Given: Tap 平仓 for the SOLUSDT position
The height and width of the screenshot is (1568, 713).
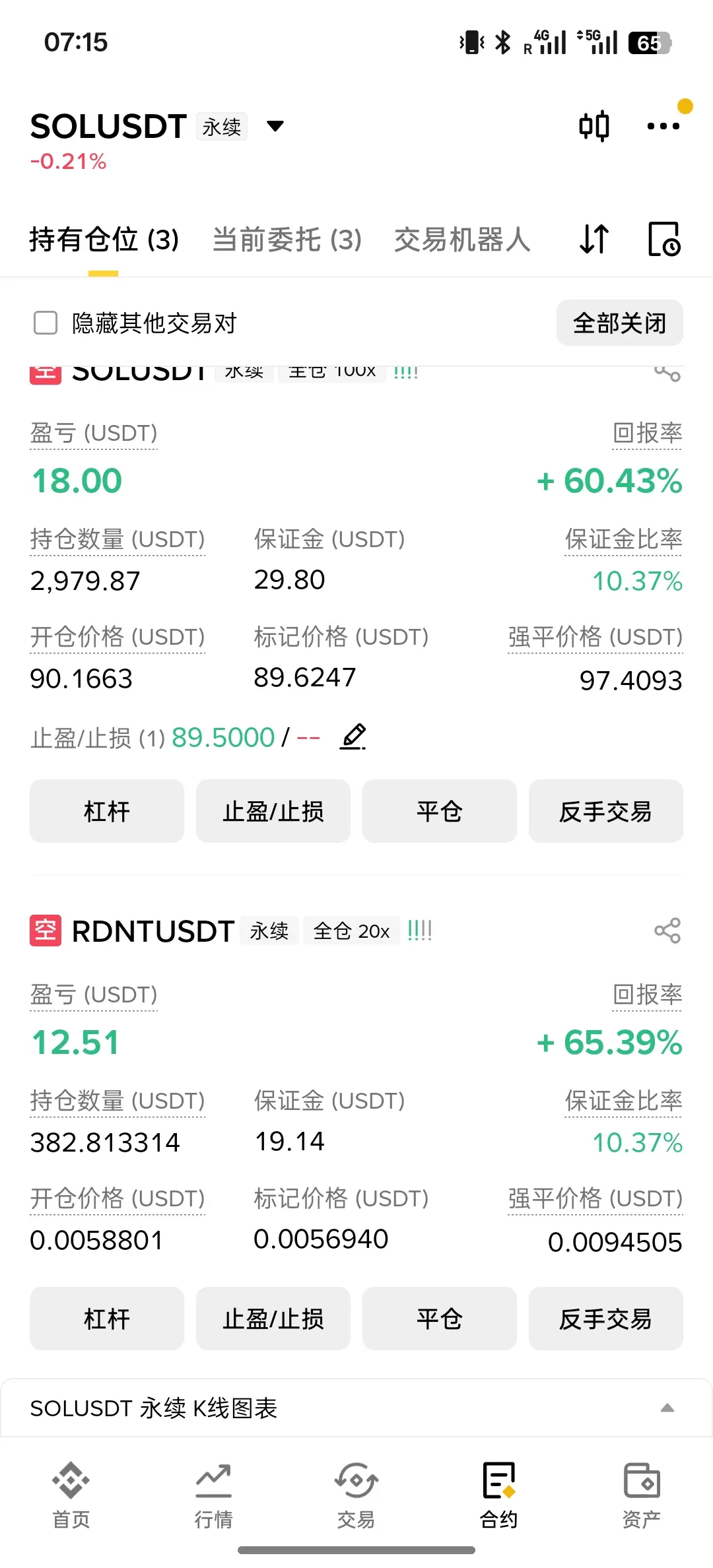Looking at the screenshot, I should pos(440,811).
